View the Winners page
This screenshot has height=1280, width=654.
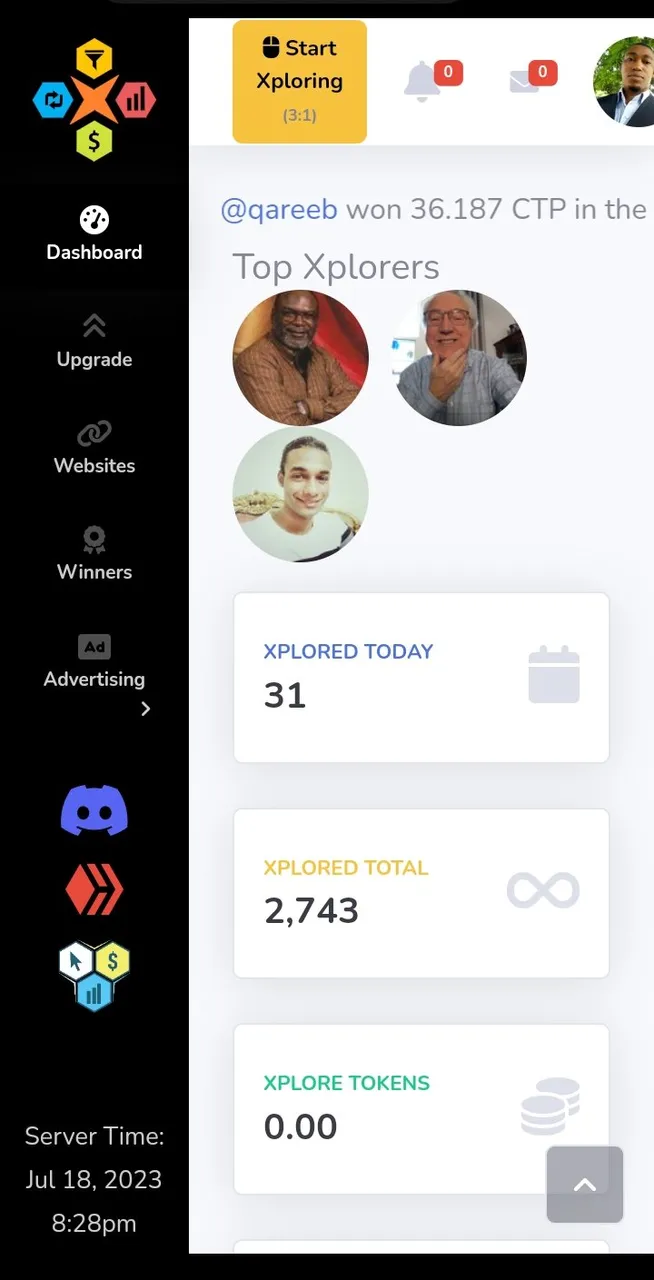[94, 554]
